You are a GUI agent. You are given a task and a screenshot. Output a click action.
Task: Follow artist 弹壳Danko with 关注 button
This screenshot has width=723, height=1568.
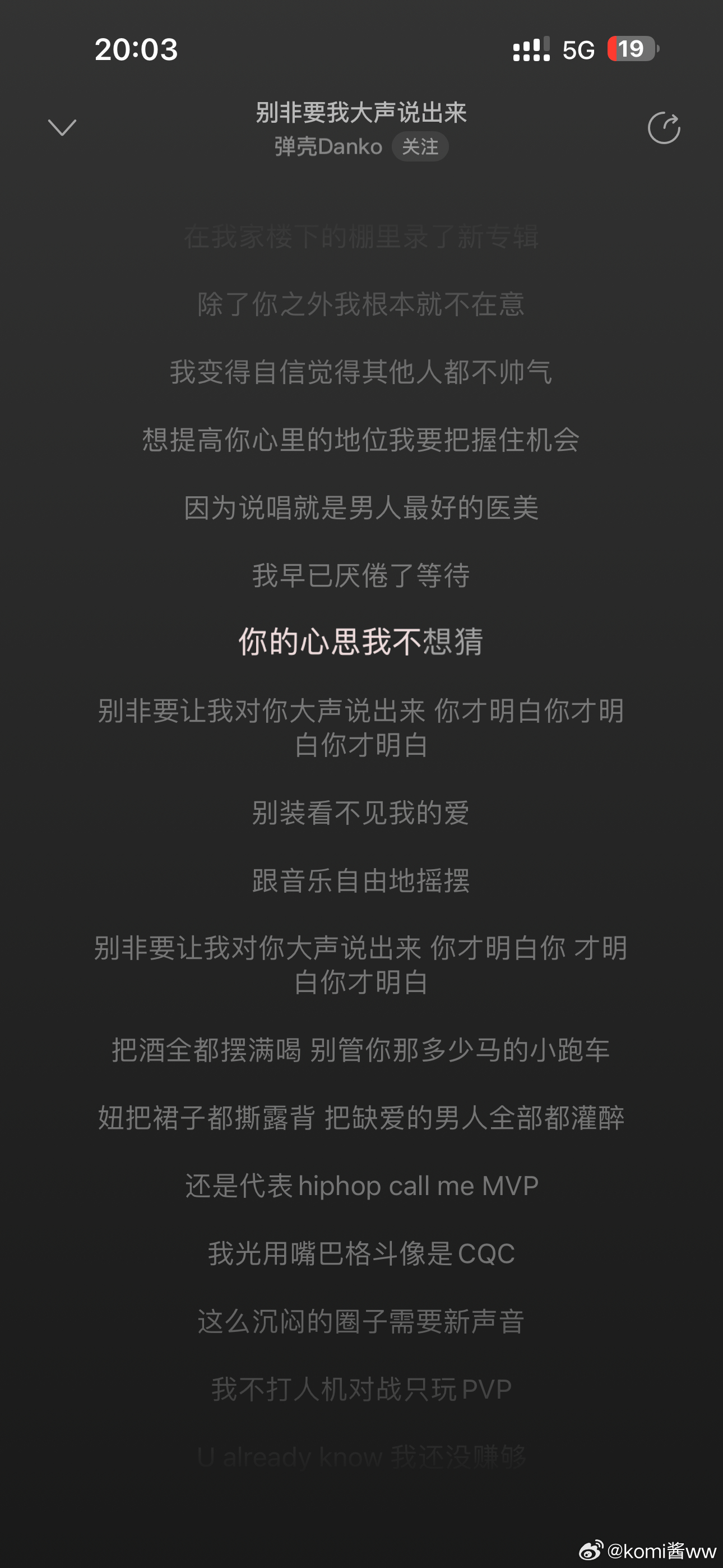(x=420, y=147)
